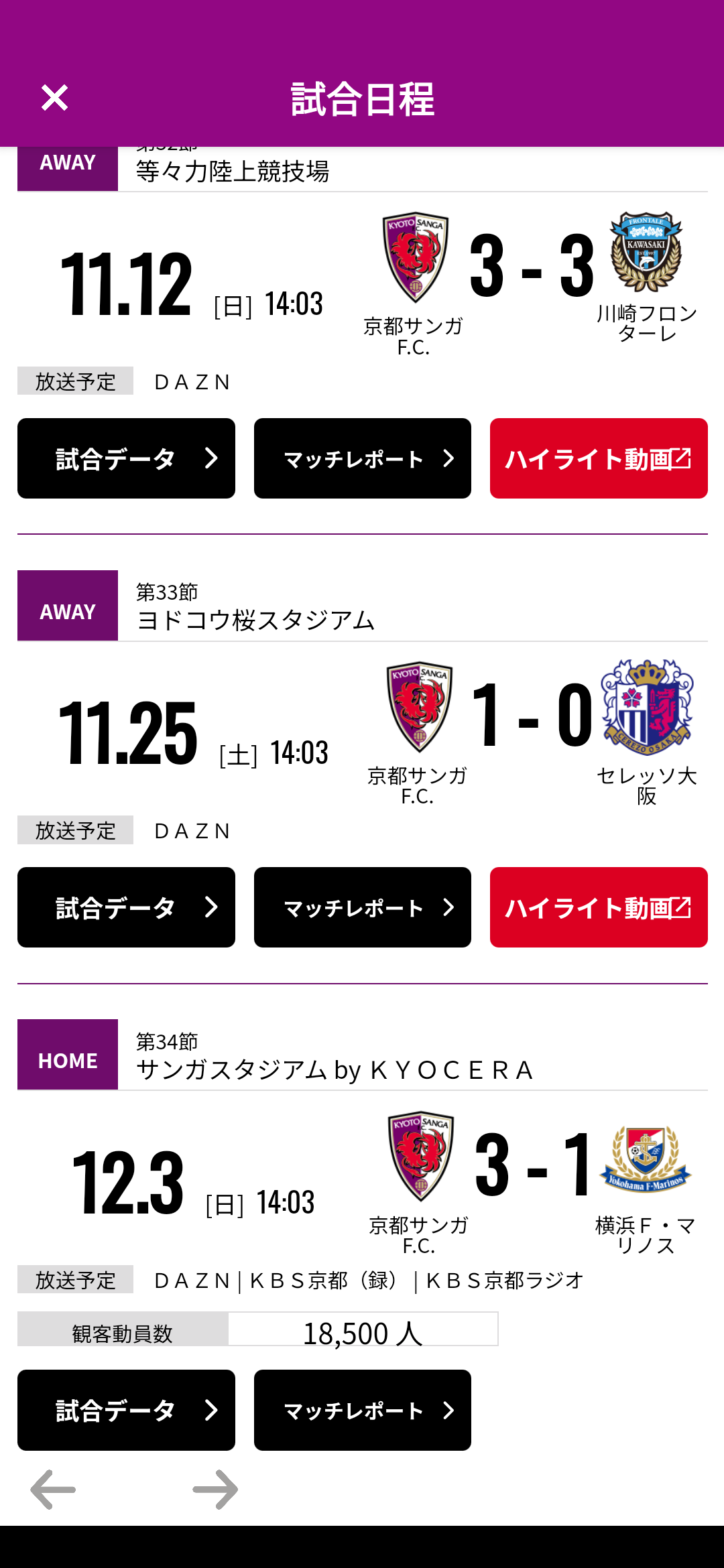Open 試合データ for the 11.25 Cerezo match
The image size is (724, 1568).
[x=126, y=907]
